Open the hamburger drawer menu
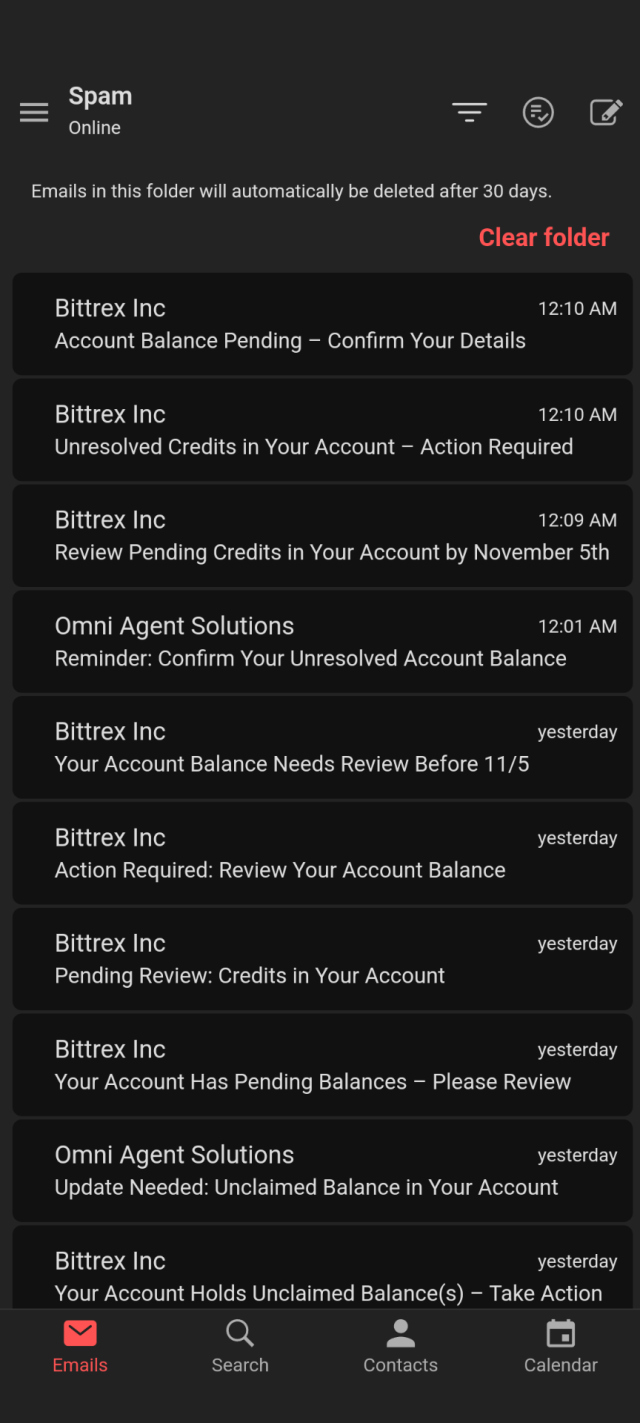 click(34, 112)
